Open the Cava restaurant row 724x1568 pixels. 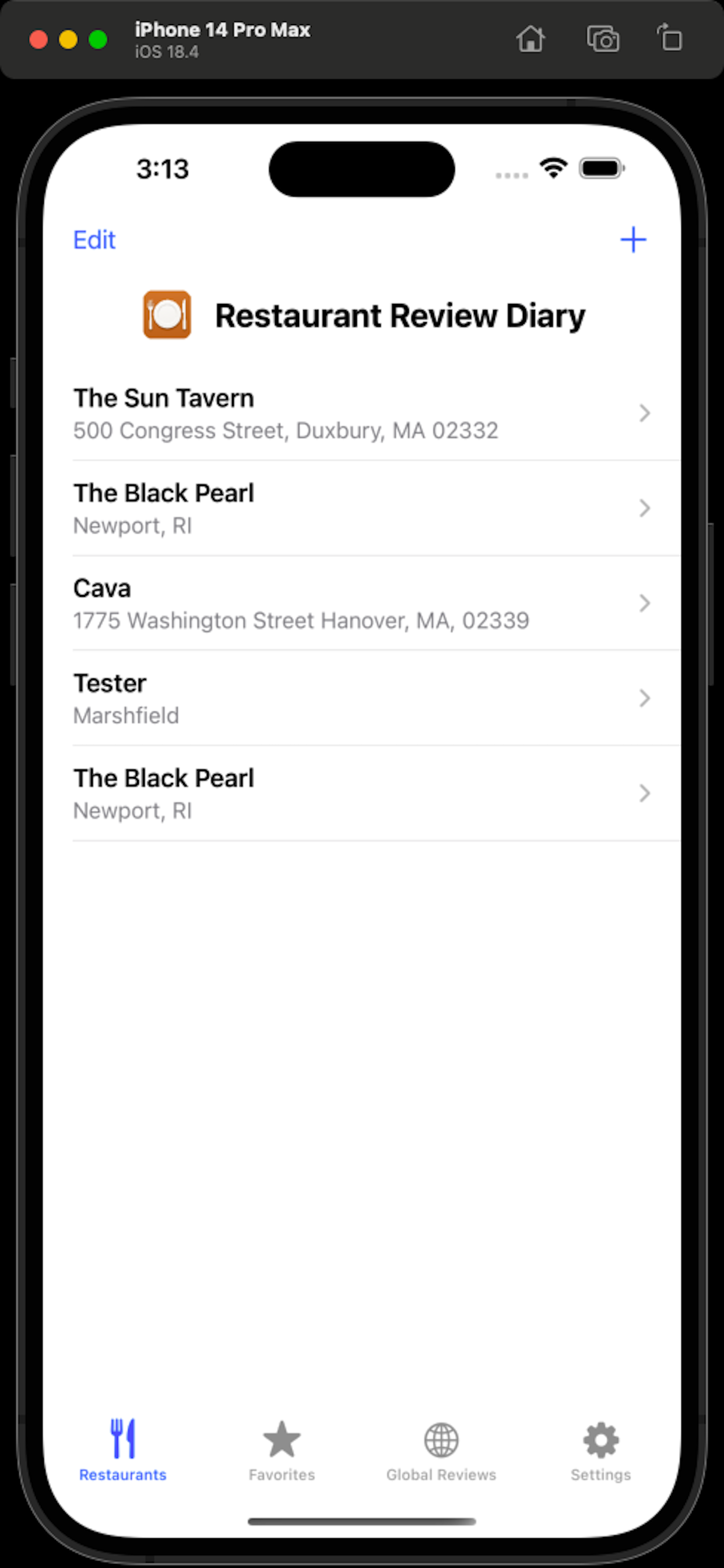(361, 603)
